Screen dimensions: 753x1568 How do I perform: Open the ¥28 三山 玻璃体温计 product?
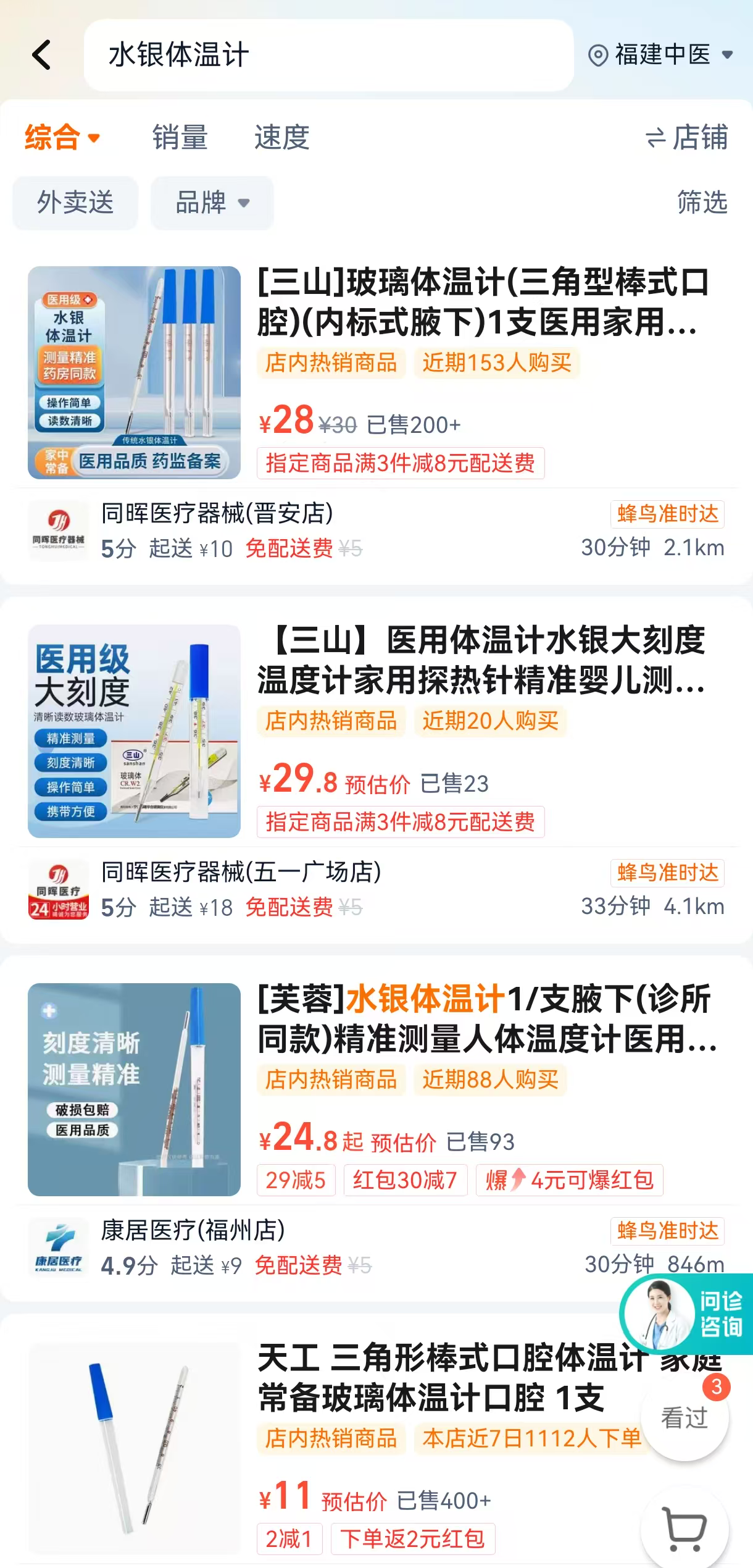pyautogui.click(x=481, y=302)
